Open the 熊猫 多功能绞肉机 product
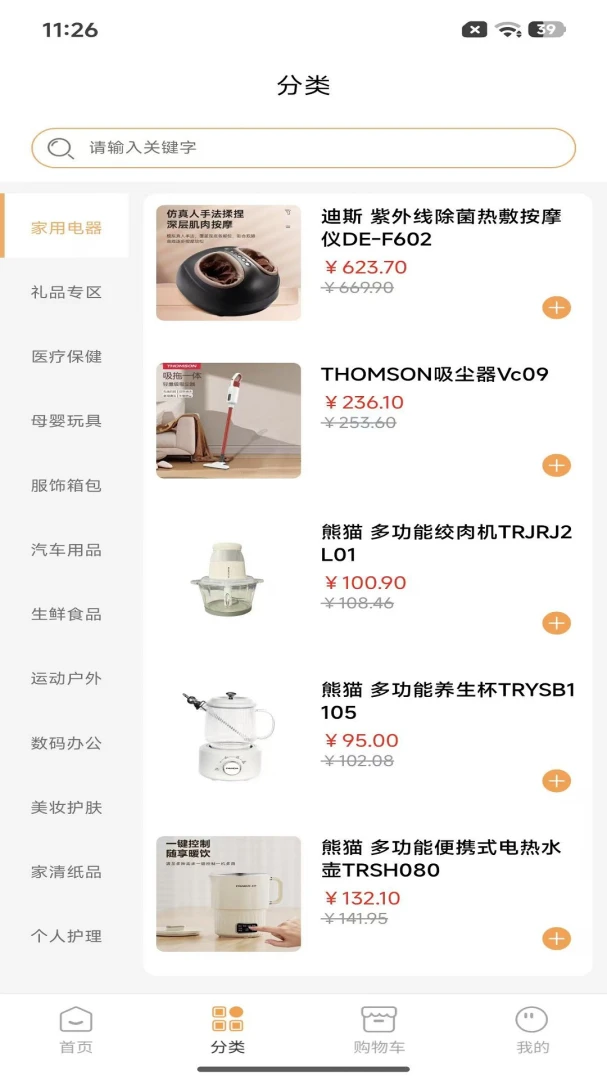Screen dimensions: 607x1080 click(x=446, y=543)
